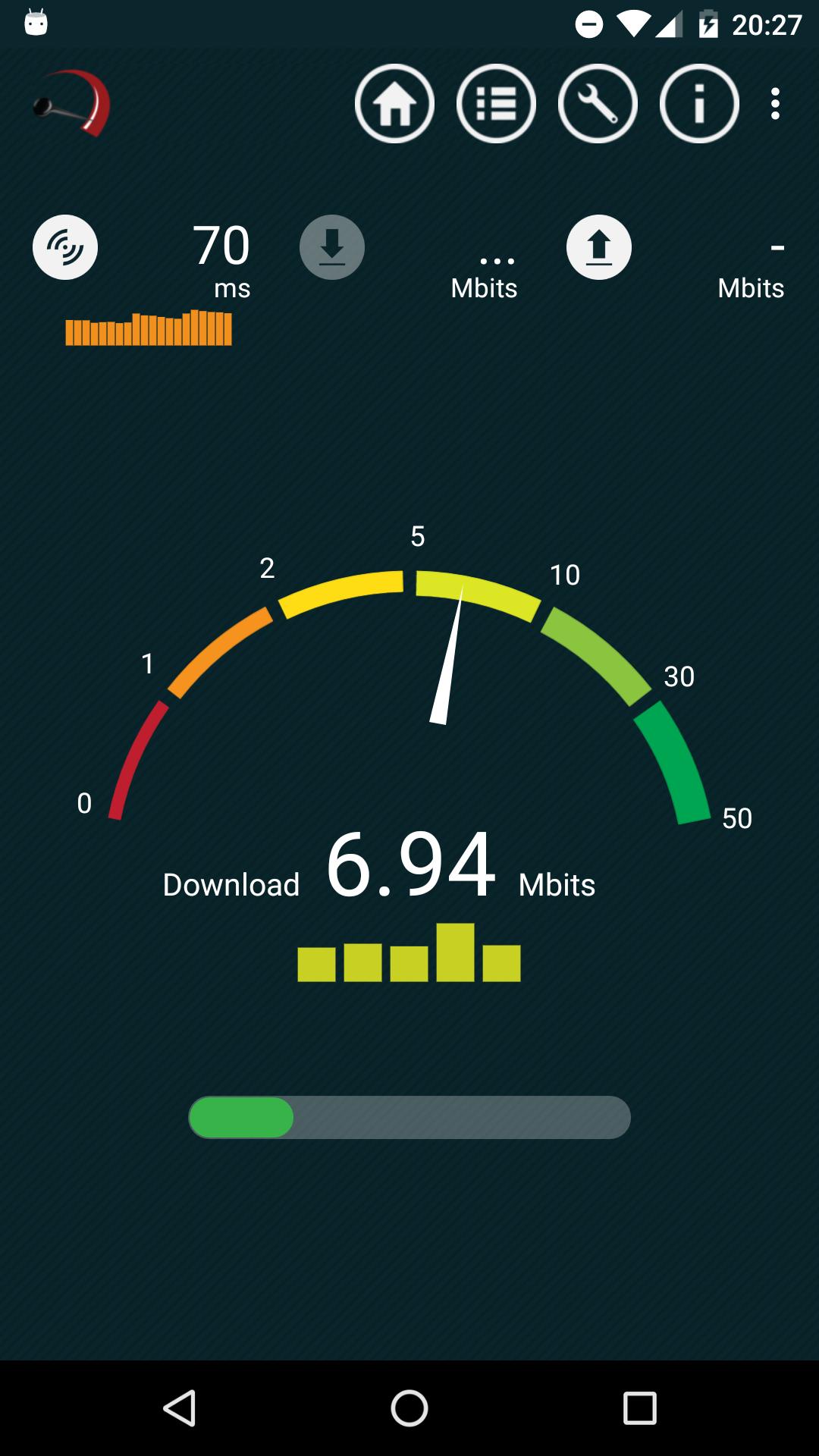This screenshot has width=819, height=1456.
Task: Tap the system home button
Action: tap(409, 1408)
